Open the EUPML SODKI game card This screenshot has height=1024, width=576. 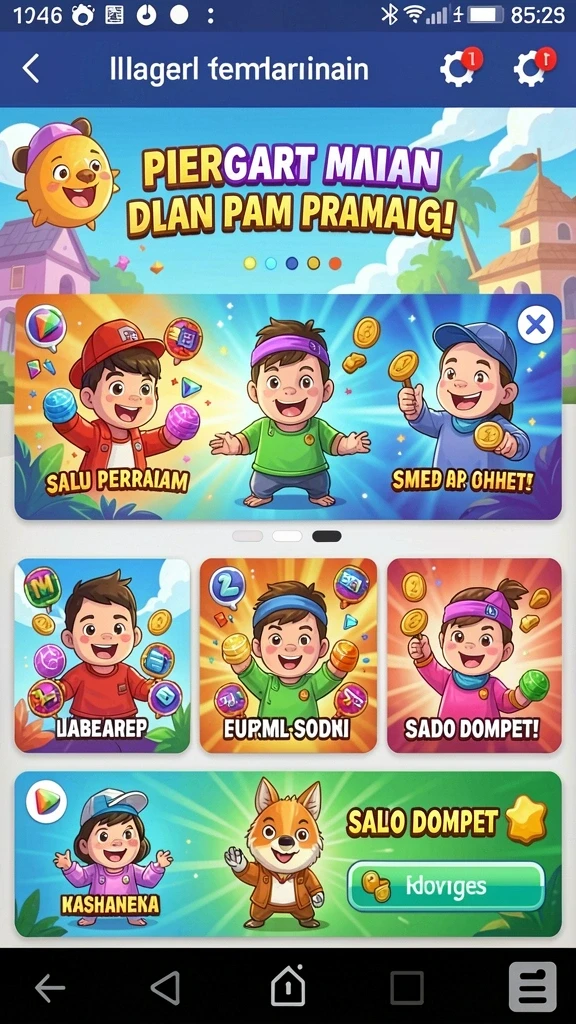289,655
